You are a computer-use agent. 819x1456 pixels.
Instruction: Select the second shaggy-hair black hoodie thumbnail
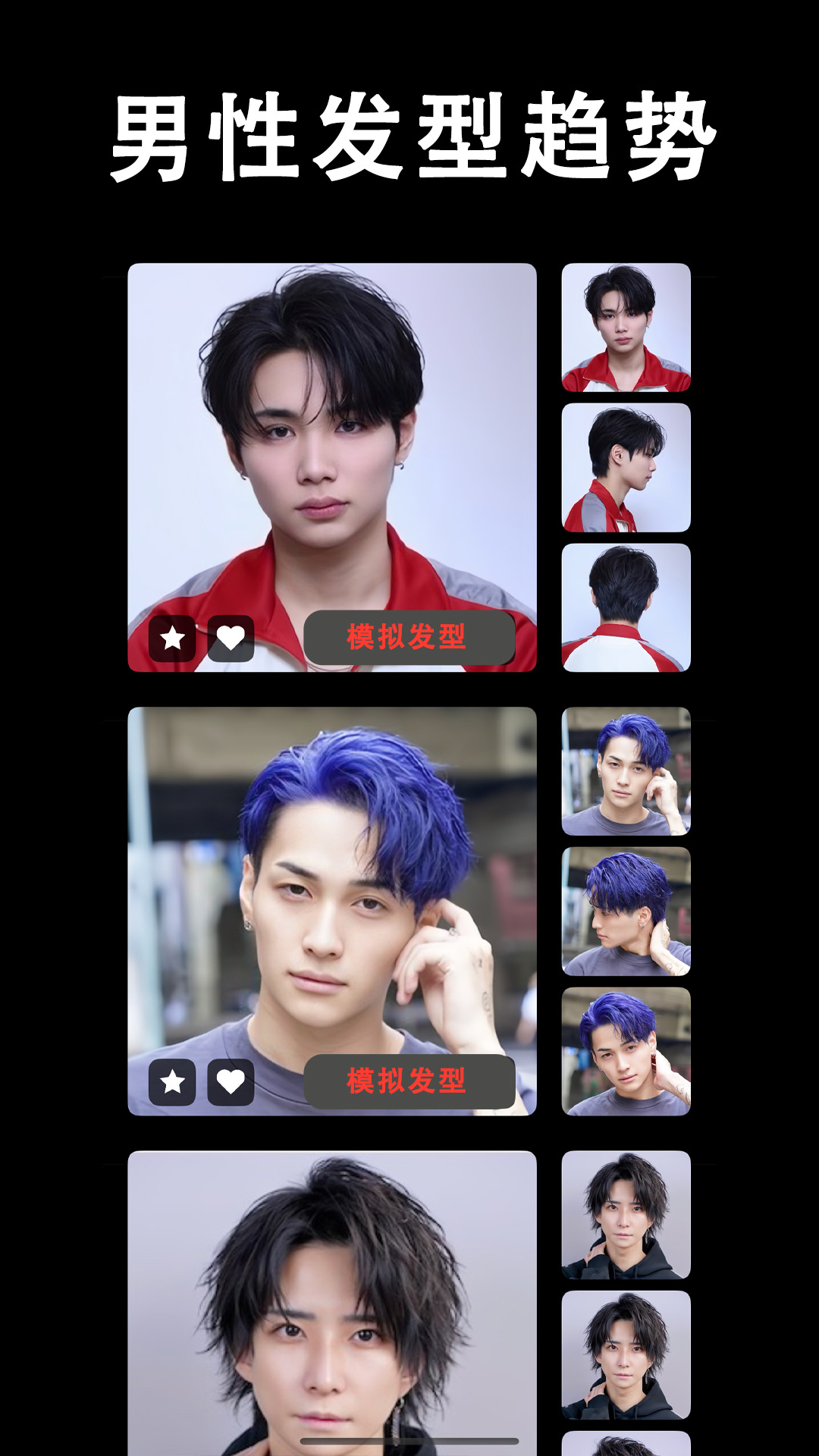tap(626, 1354)
